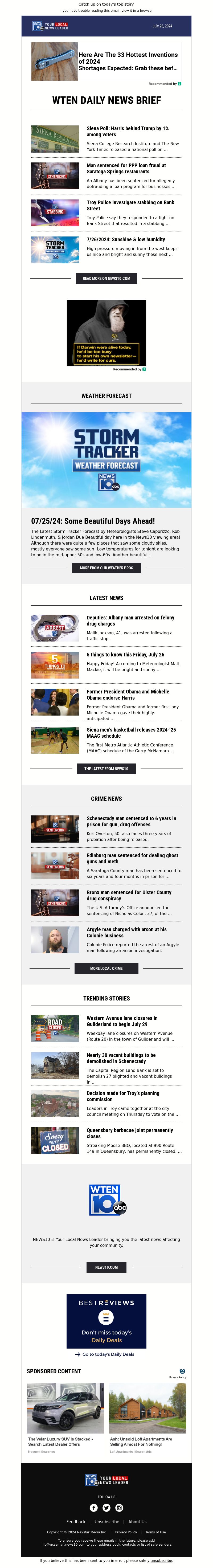Tap Read More on NEWS10.com button

(x=106, y=278)
